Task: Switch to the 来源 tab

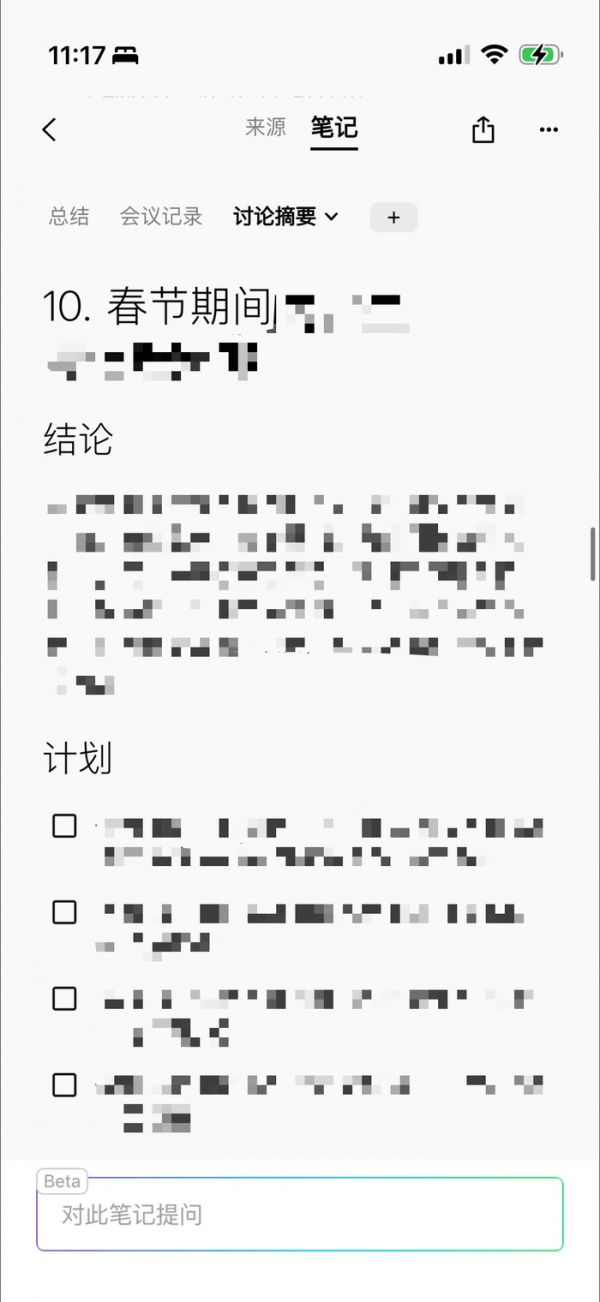Action: tap(265, 128)
